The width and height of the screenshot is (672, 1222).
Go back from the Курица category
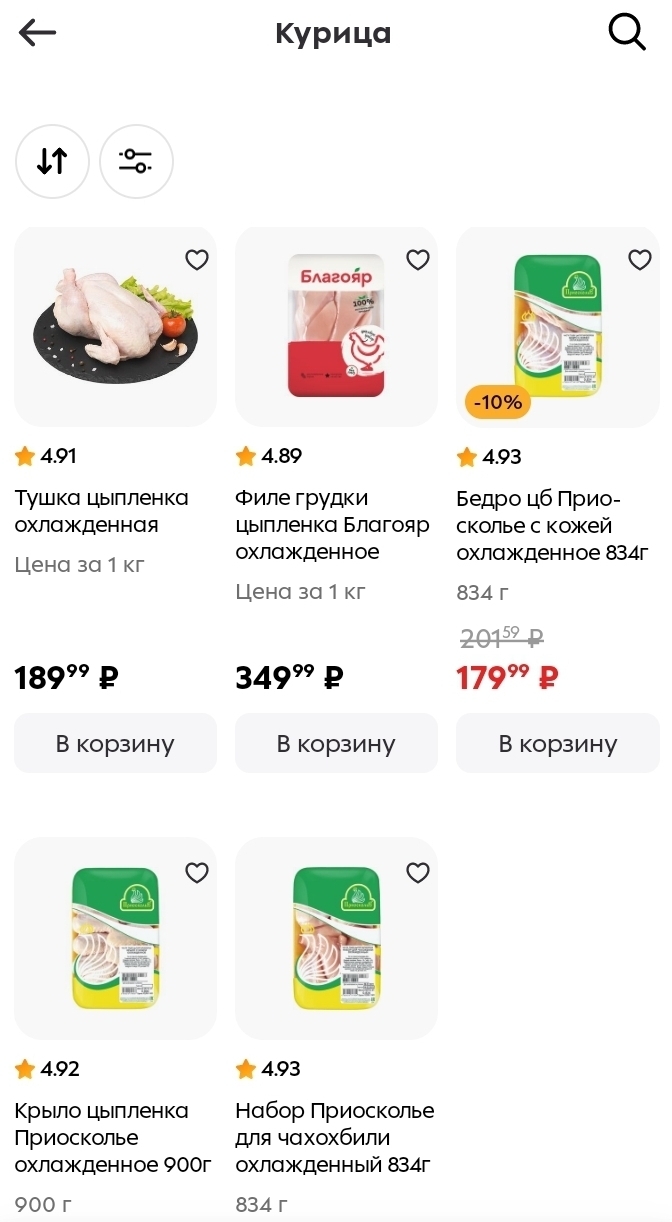[38, 33]
